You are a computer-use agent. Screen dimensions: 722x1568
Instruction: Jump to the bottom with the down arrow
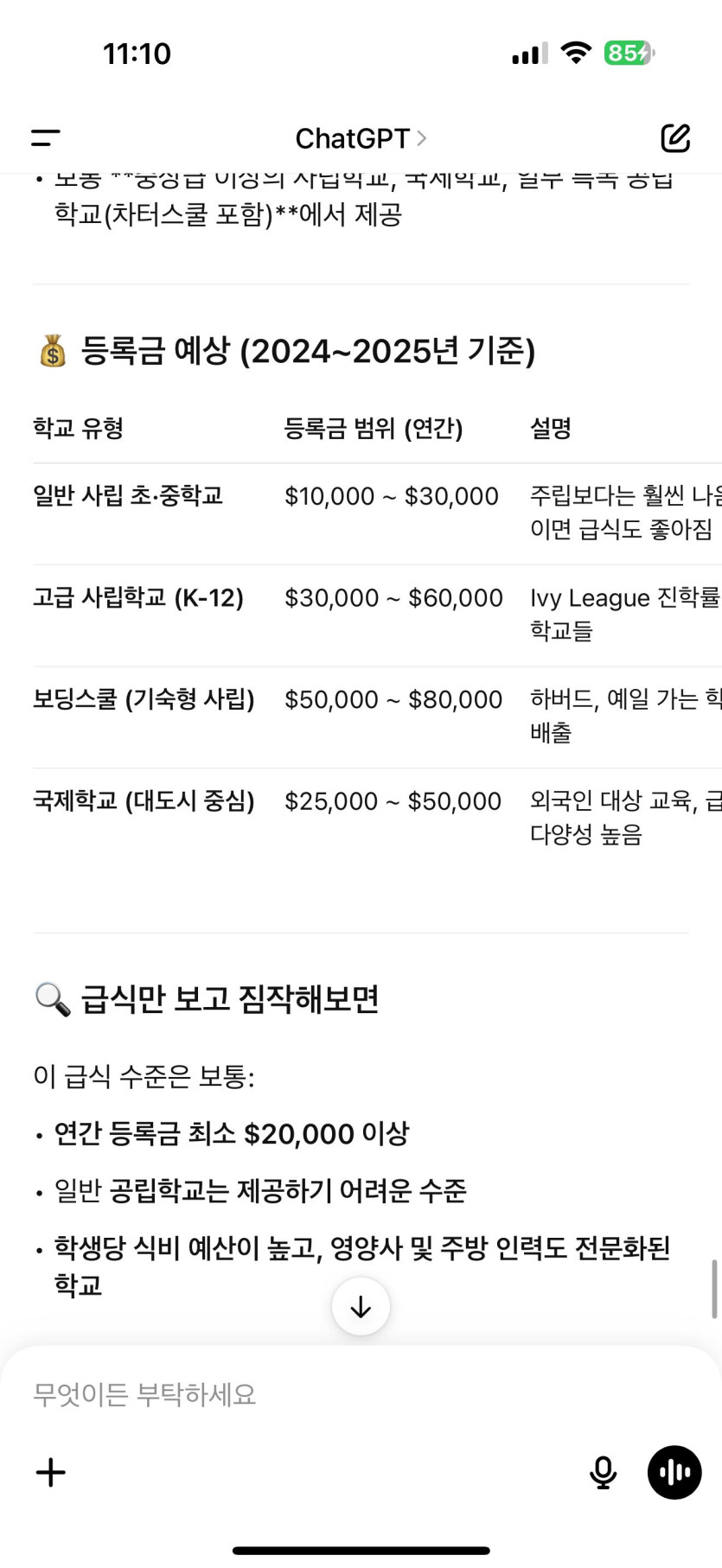[x=361, y=1306]
